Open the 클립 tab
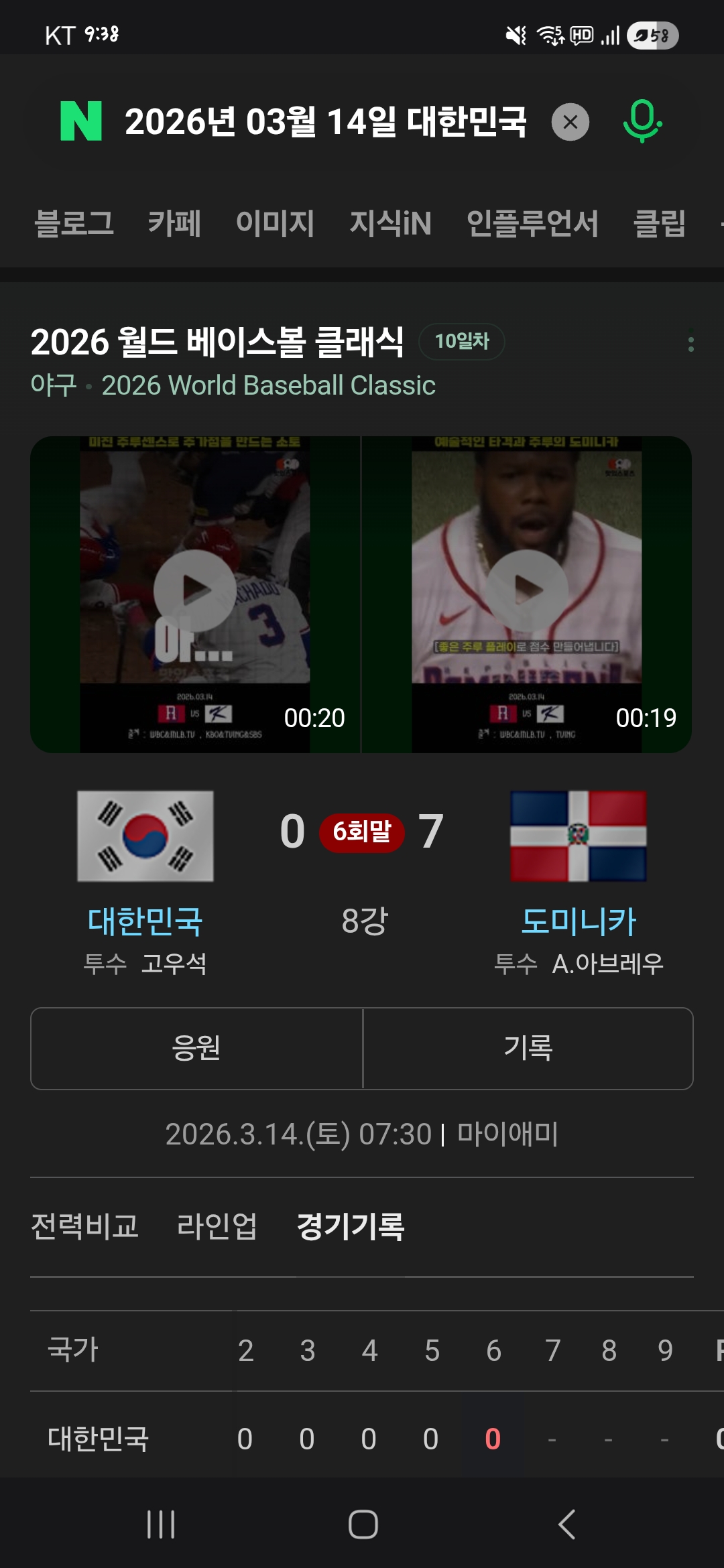Viewport: 724px width, 1568px height. [x=660, y=224]
